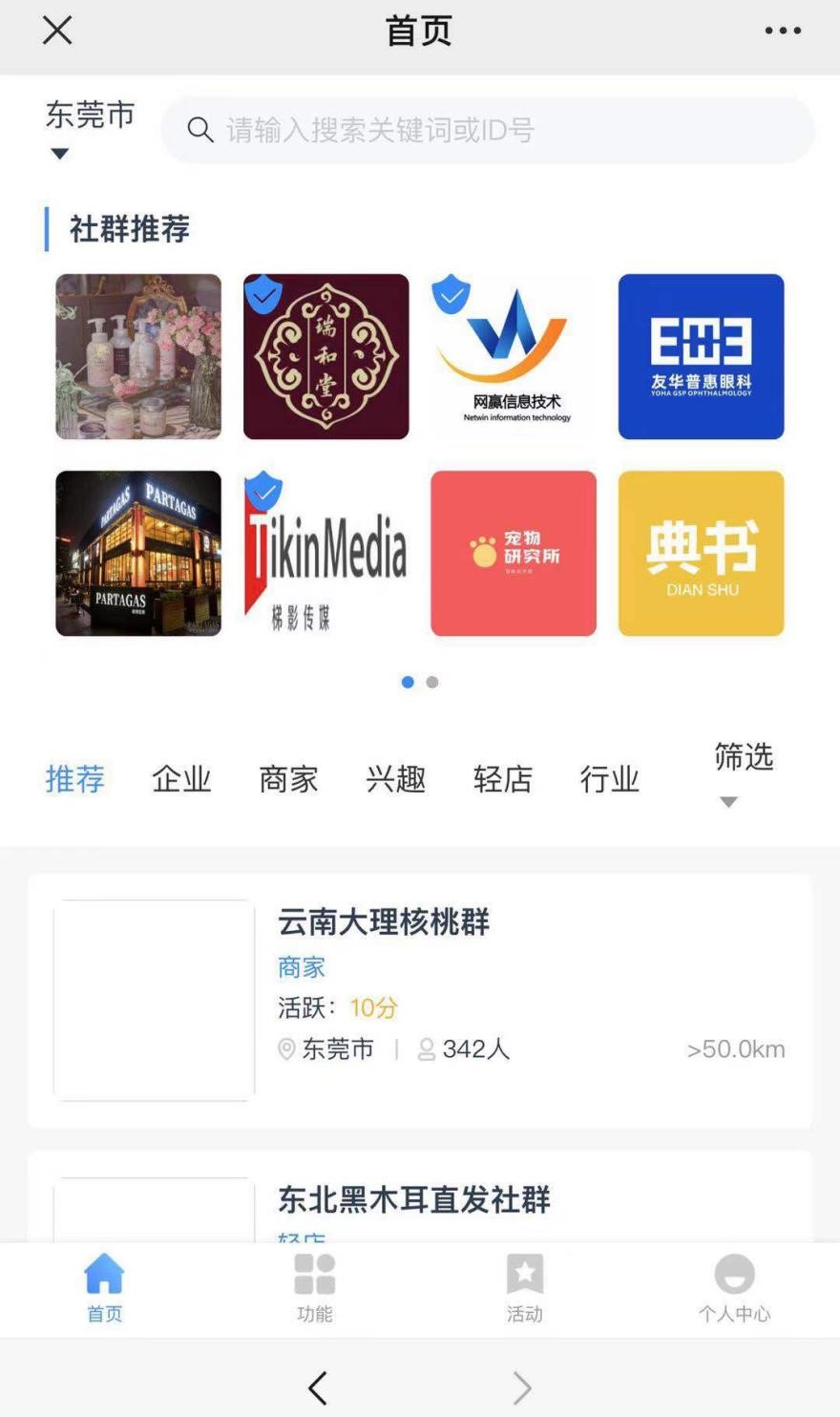Open the 友华普惠眼科 community tile

701,356
